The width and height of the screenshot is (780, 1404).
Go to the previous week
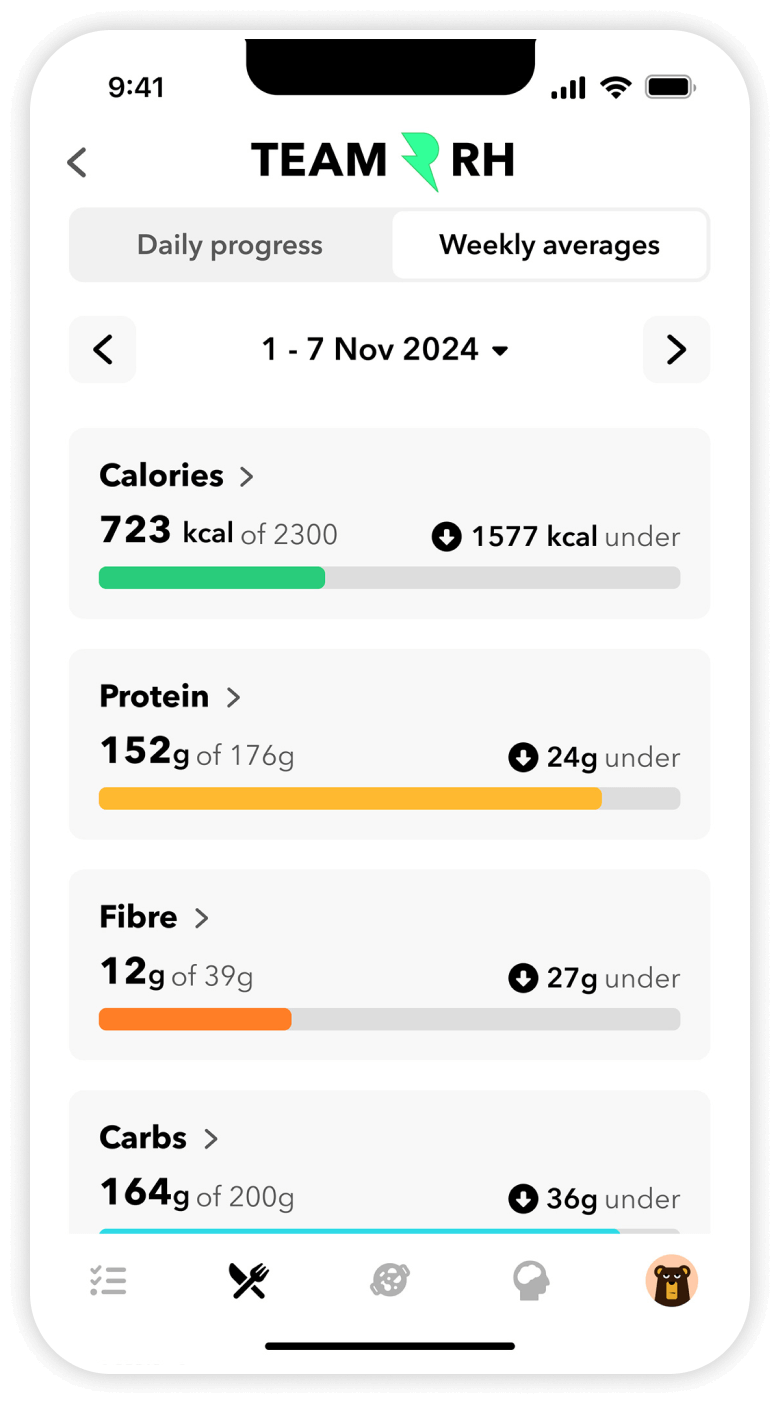[x=102, y=350]
